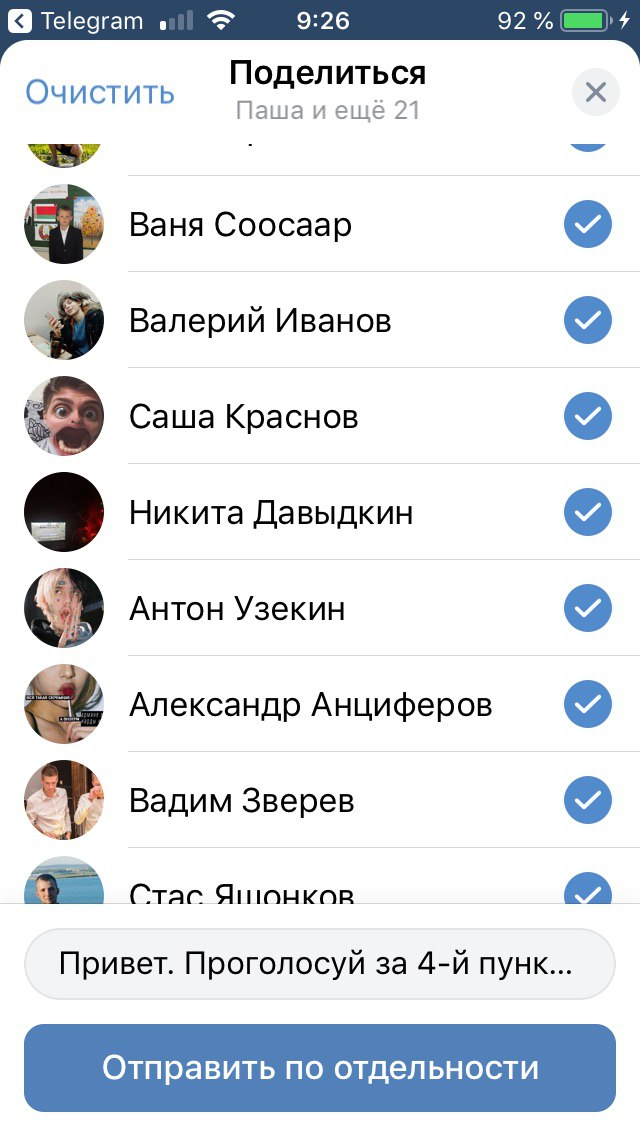Uncheck Ваня Соосаар
Viewport: 640px width, 1136px height.
coord(588,225)
